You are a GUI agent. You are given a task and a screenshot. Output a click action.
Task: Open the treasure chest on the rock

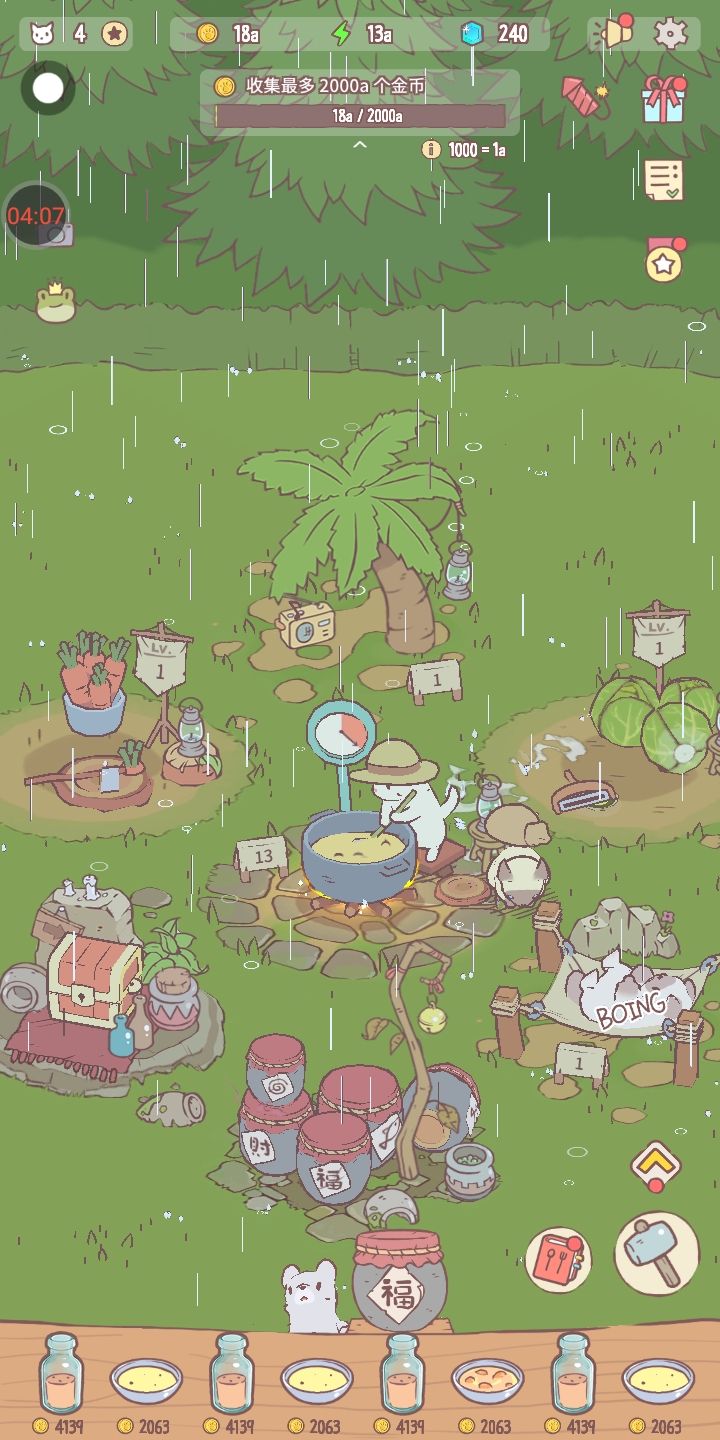tap(93, 978)
